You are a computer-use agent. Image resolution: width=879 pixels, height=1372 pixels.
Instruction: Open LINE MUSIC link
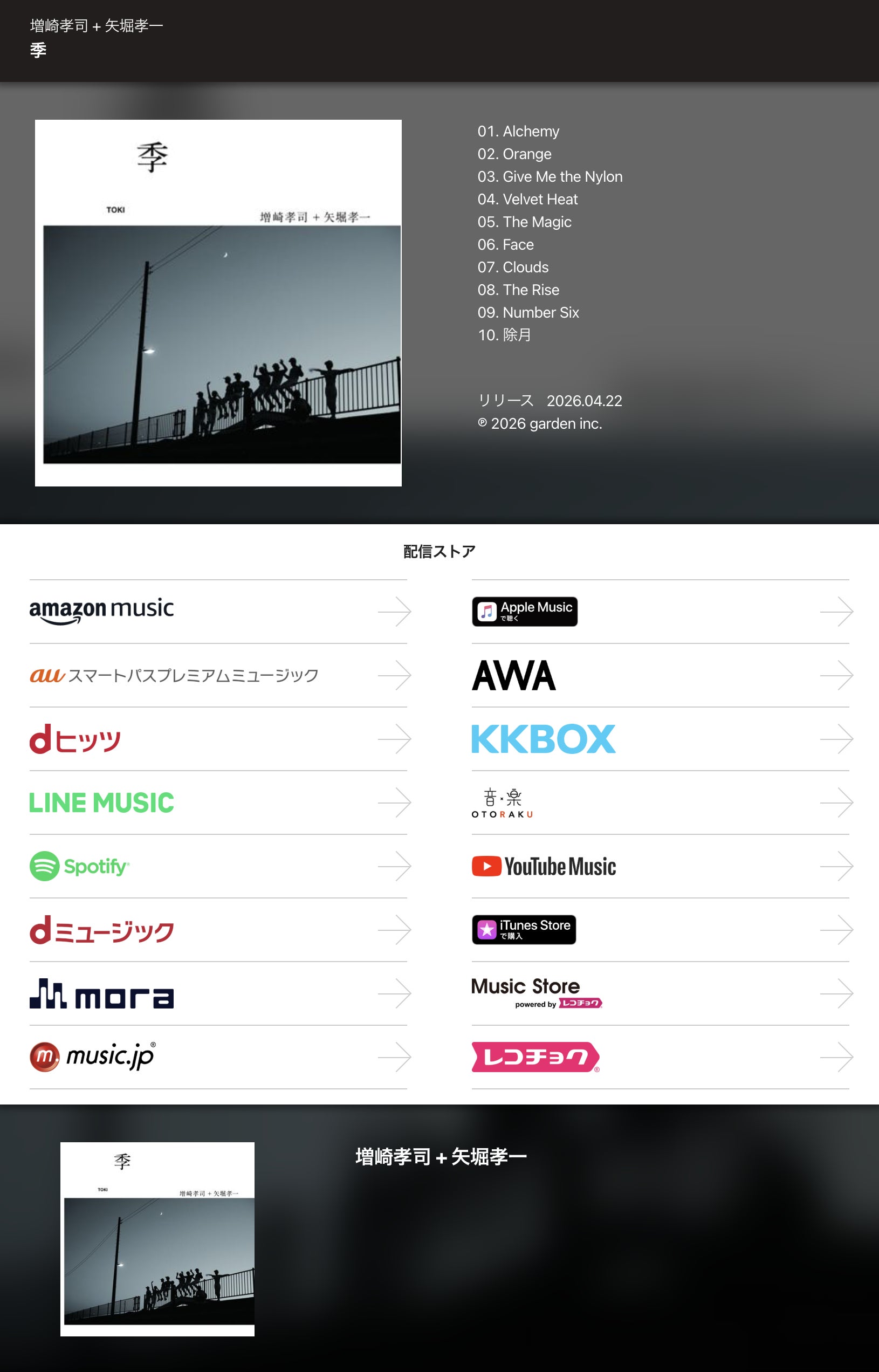(218, 802)
